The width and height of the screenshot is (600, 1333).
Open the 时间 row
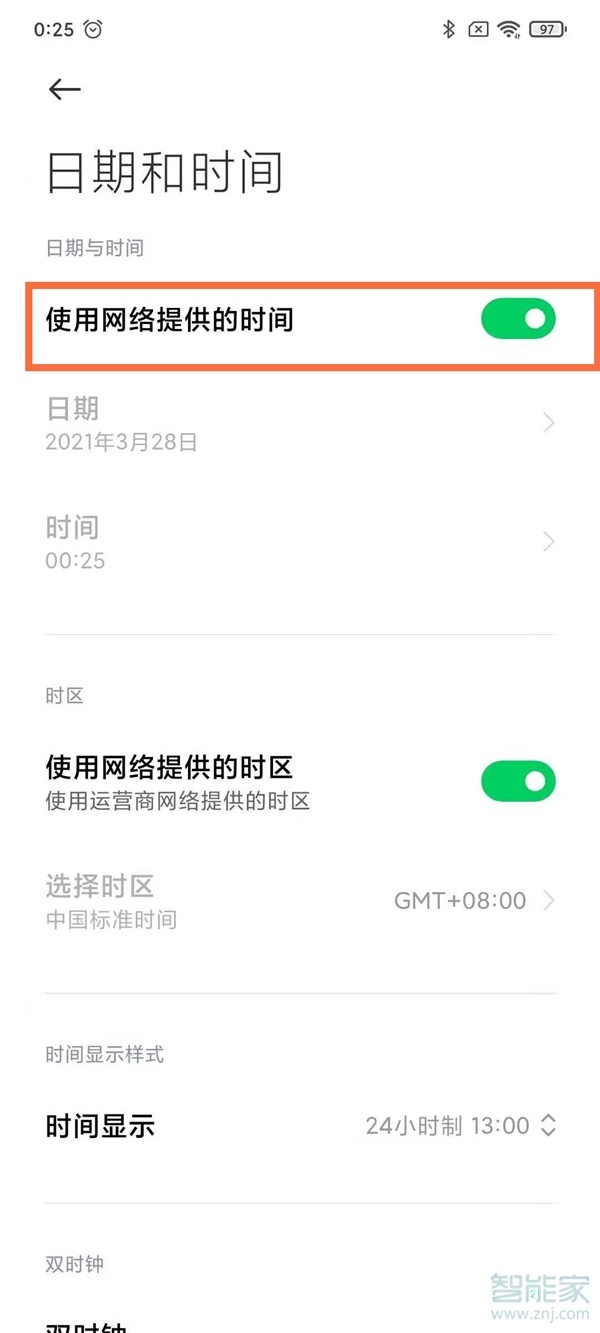[300, 542]
